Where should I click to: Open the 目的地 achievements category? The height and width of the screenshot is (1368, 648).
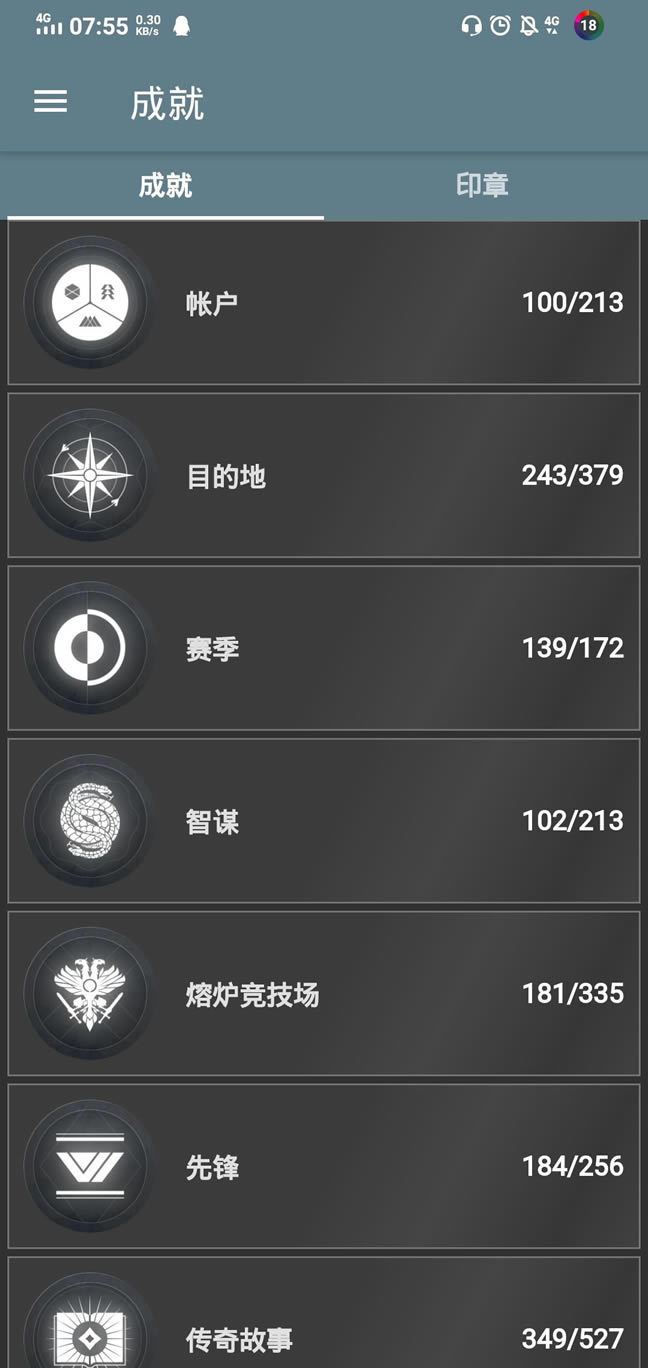[323, 475]
